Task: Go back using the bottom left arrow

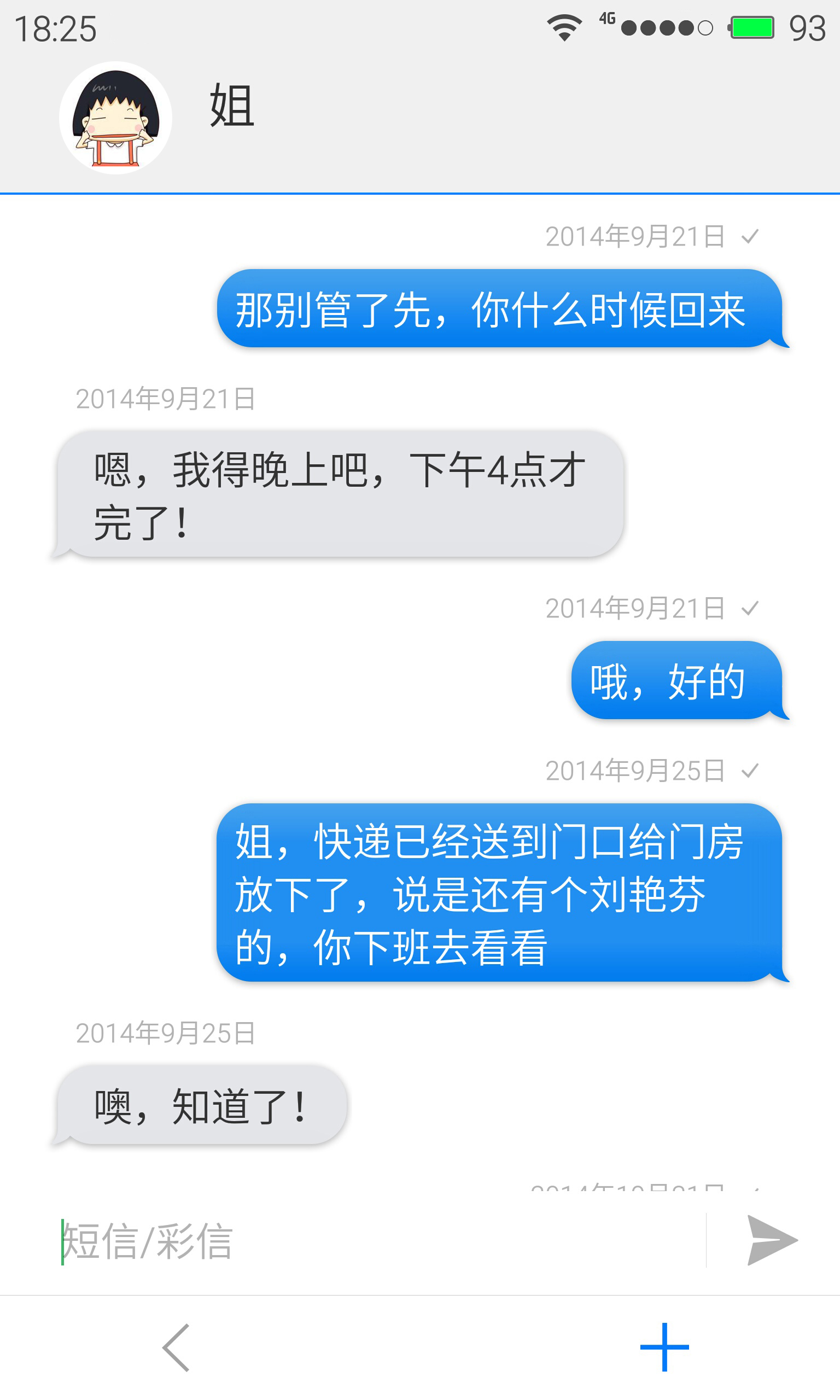Action: [176, 1347]
